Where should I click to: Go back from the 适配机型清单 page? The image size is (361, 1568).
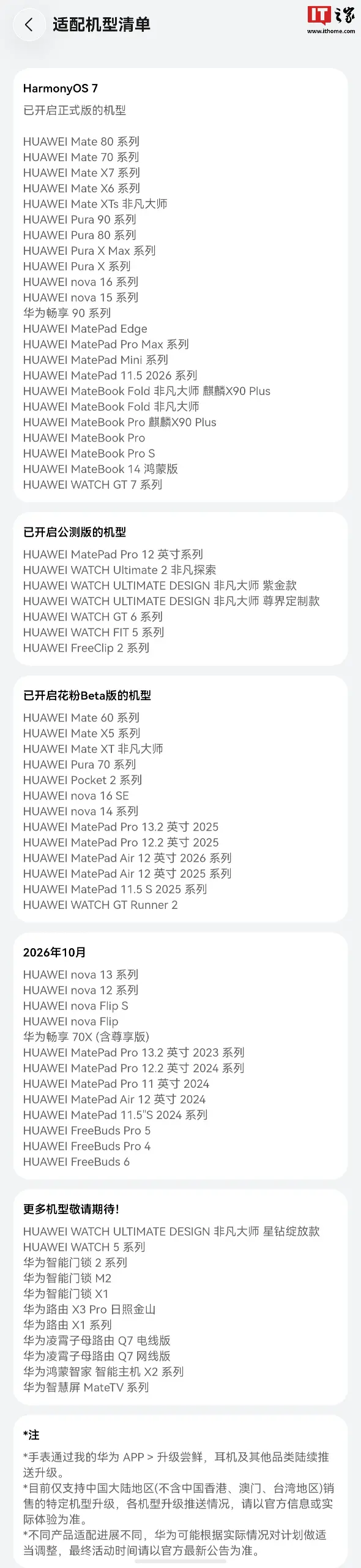29,24
